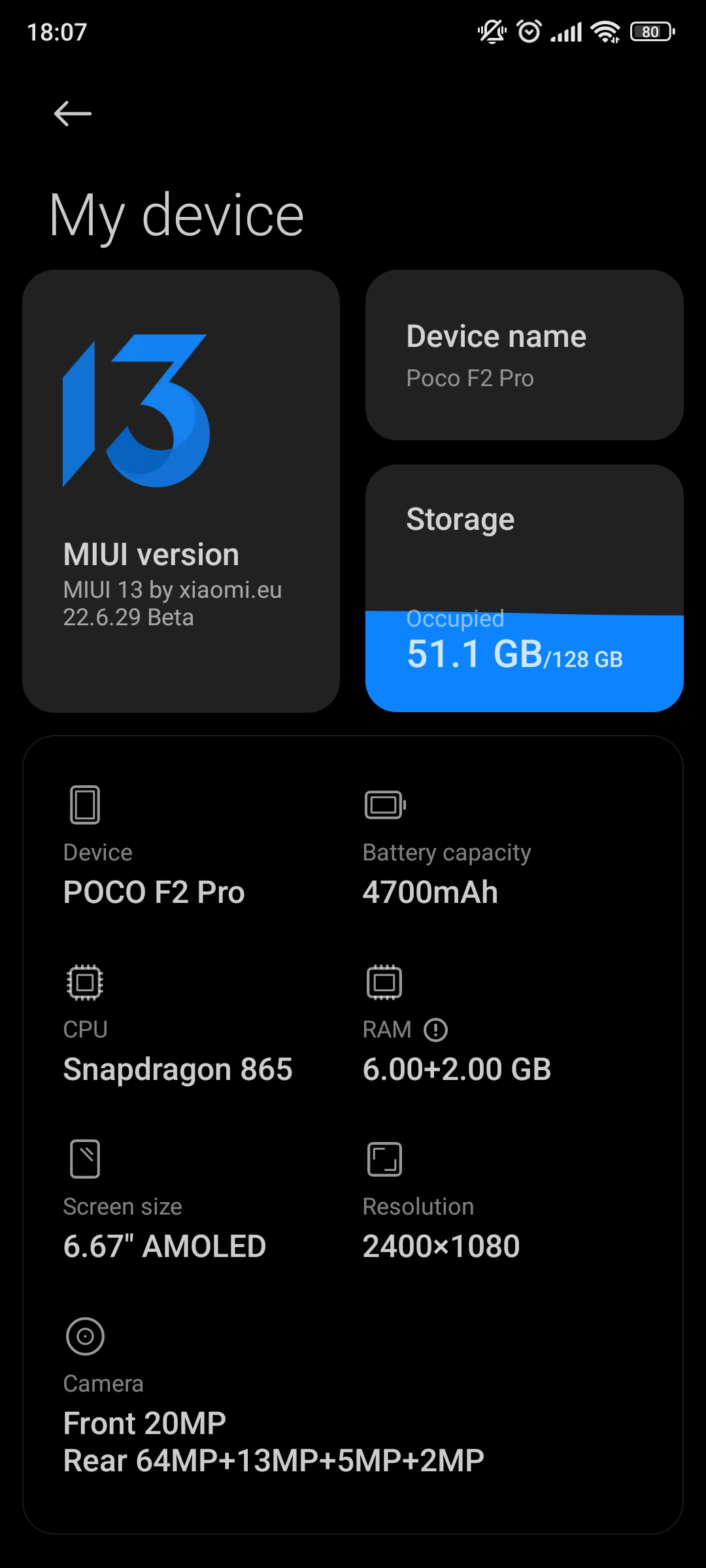
Task: Open the MIUI version card
Action: (181, 491)
